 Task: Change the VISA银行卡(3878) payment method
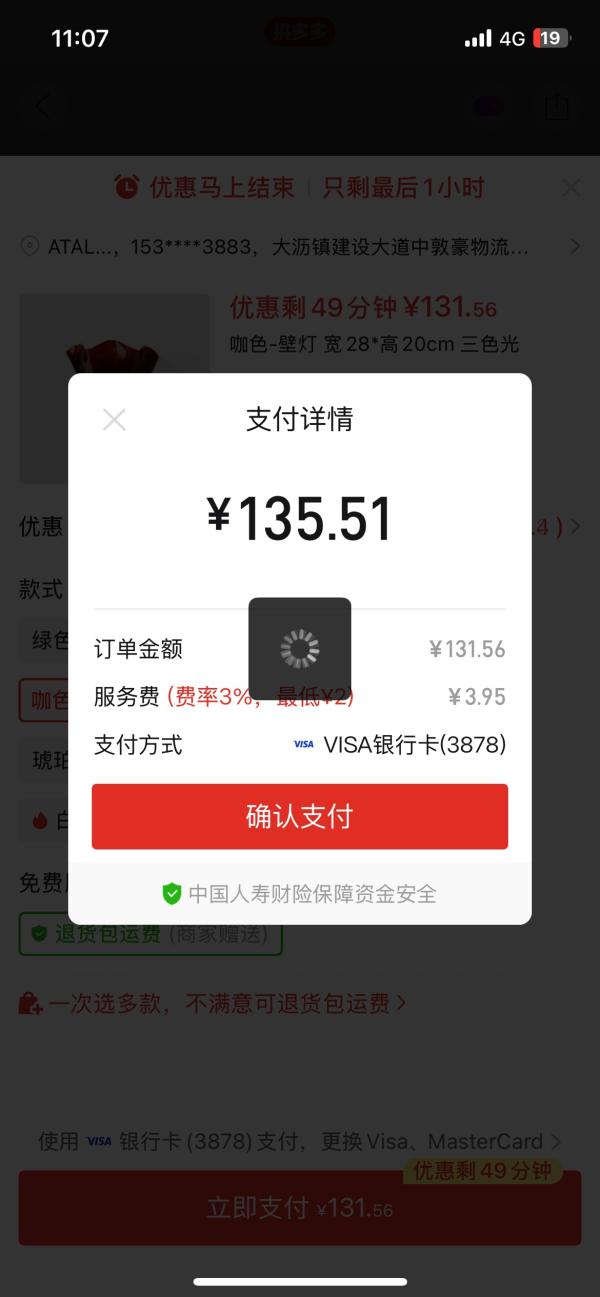pos(401,745)
